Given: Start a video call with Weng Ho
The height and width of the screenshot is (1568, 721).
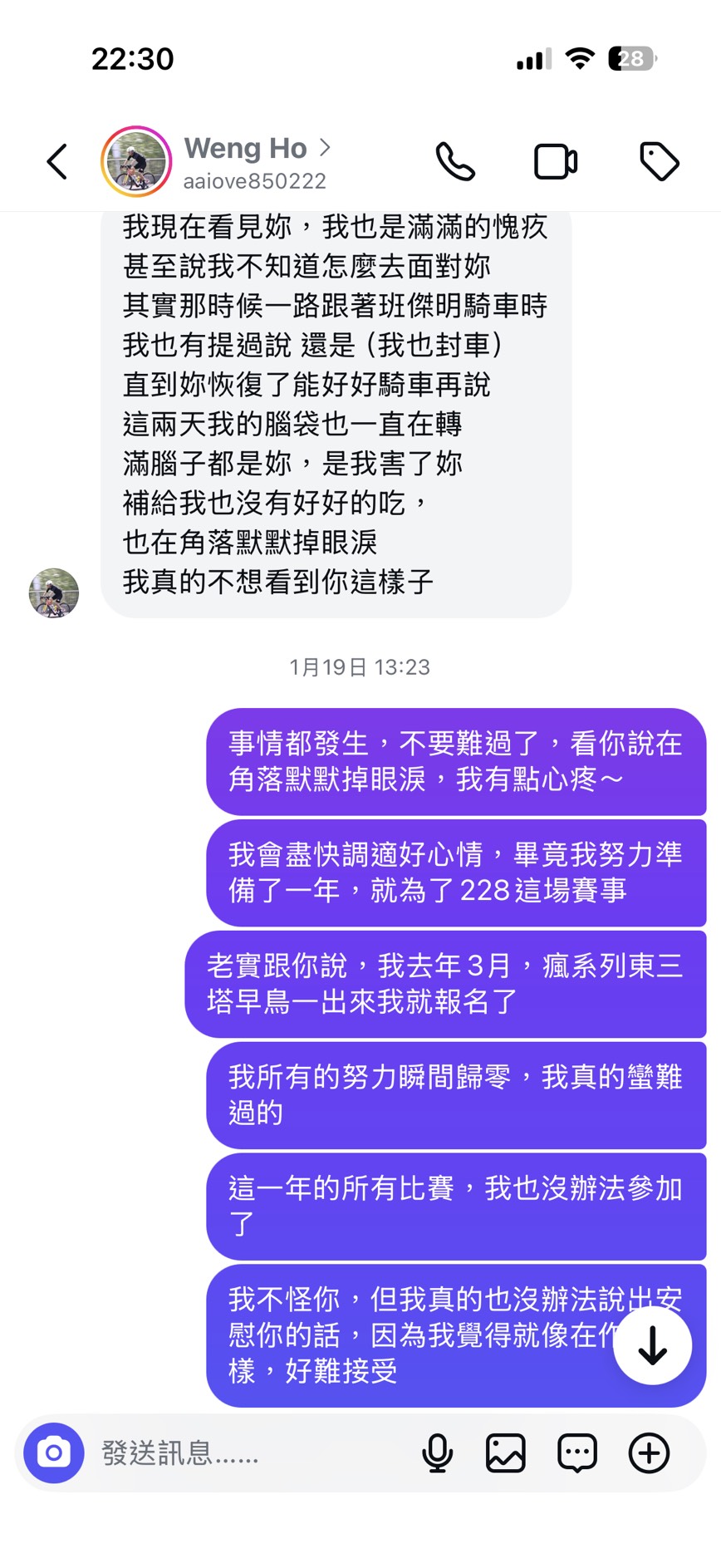Looking at the screenshot, I should pyautogui.click(x=555, y=161).
